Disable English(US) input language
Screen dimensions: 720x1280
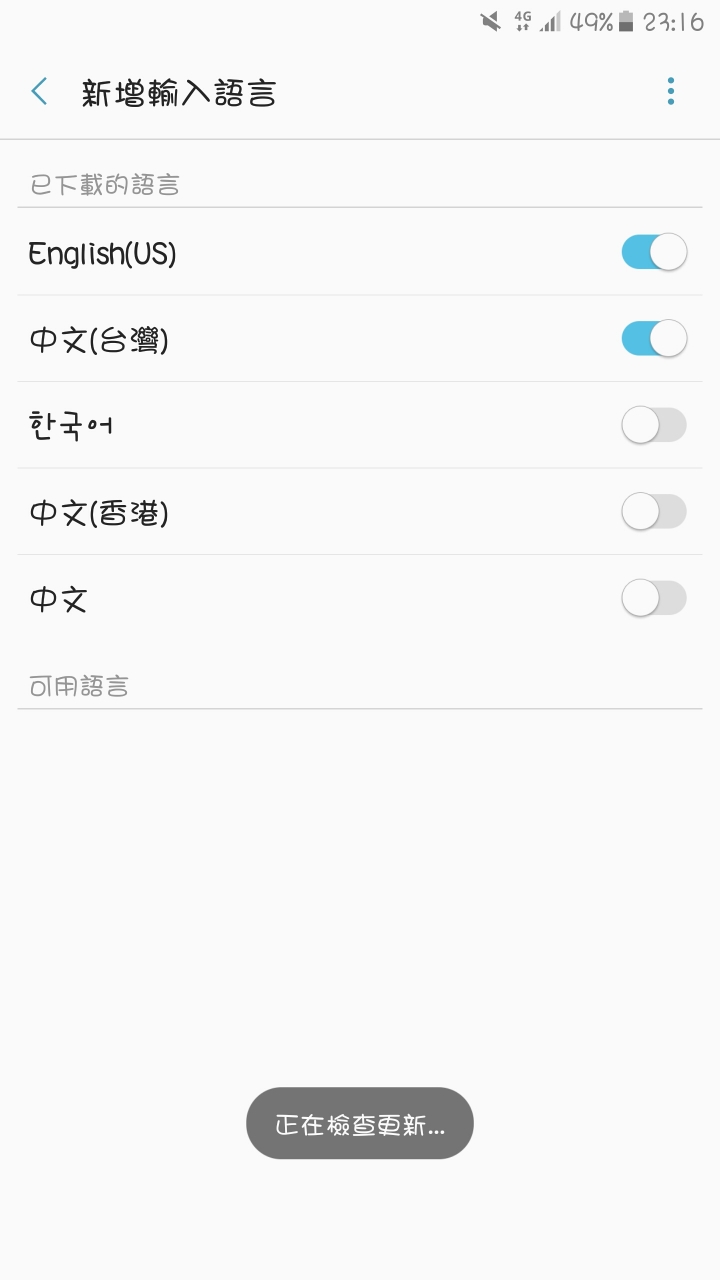pyautogui.click(x=654, y=252)
